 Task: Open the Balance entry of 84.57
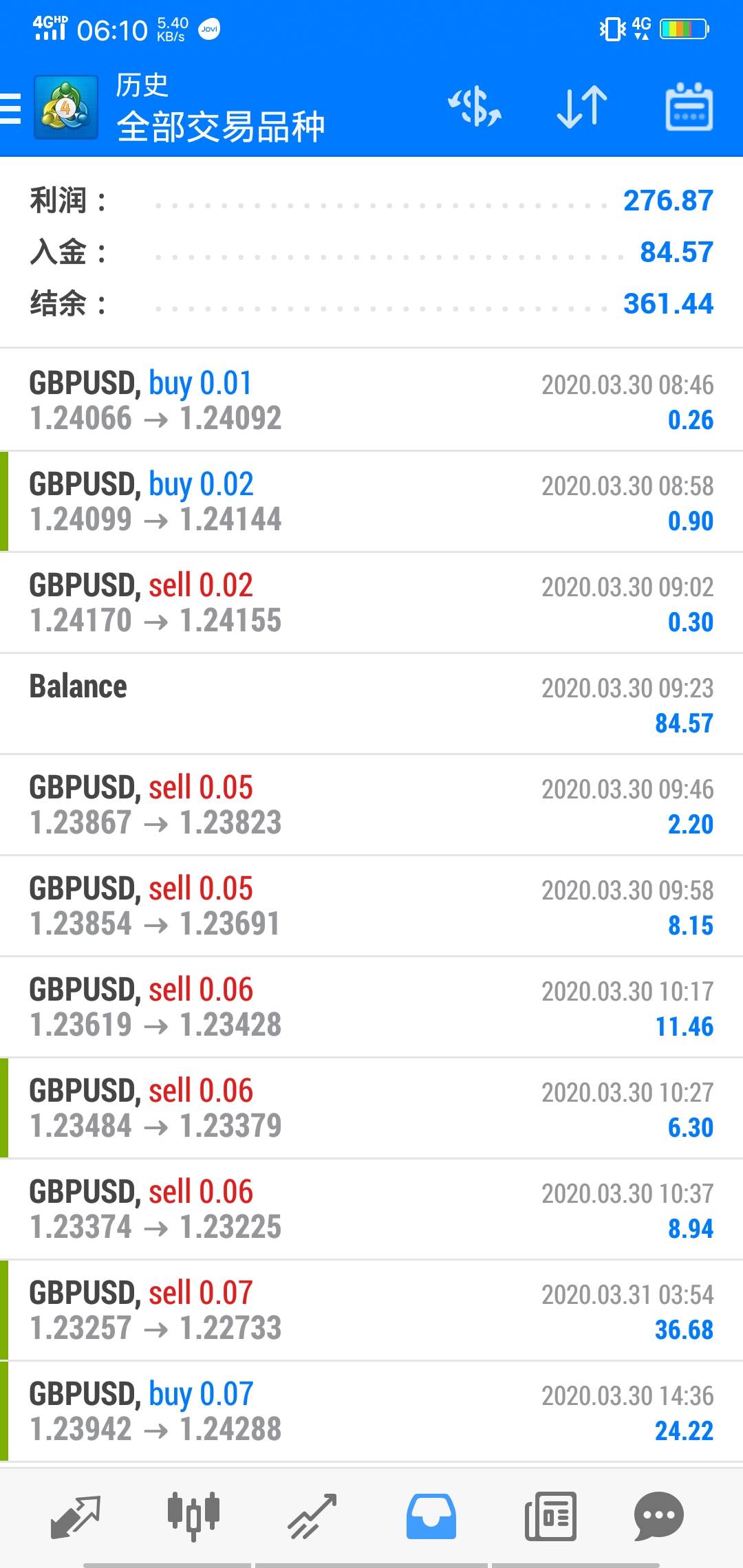point(371,704)
